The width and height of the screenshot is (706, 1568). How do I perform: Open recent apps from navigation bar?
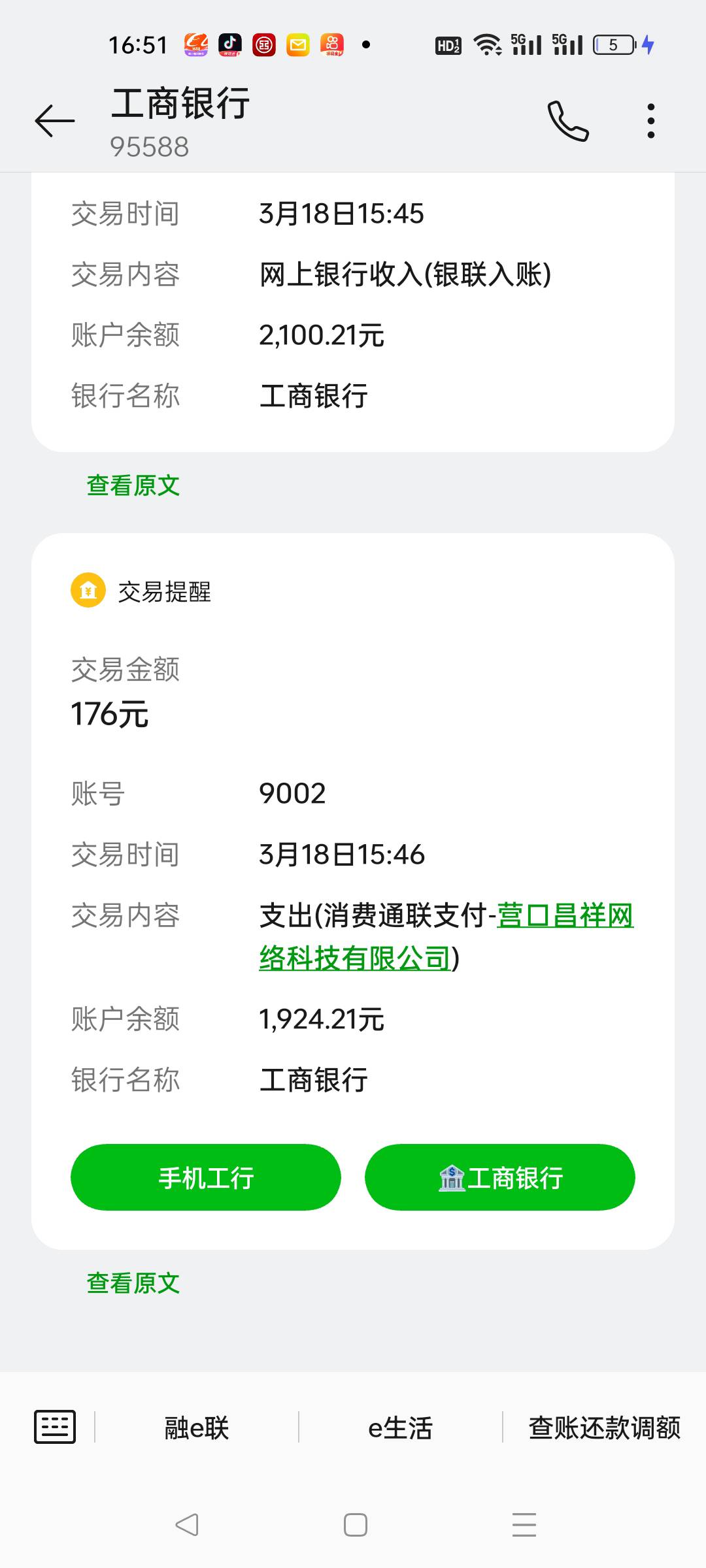[x=524, y=1525]
